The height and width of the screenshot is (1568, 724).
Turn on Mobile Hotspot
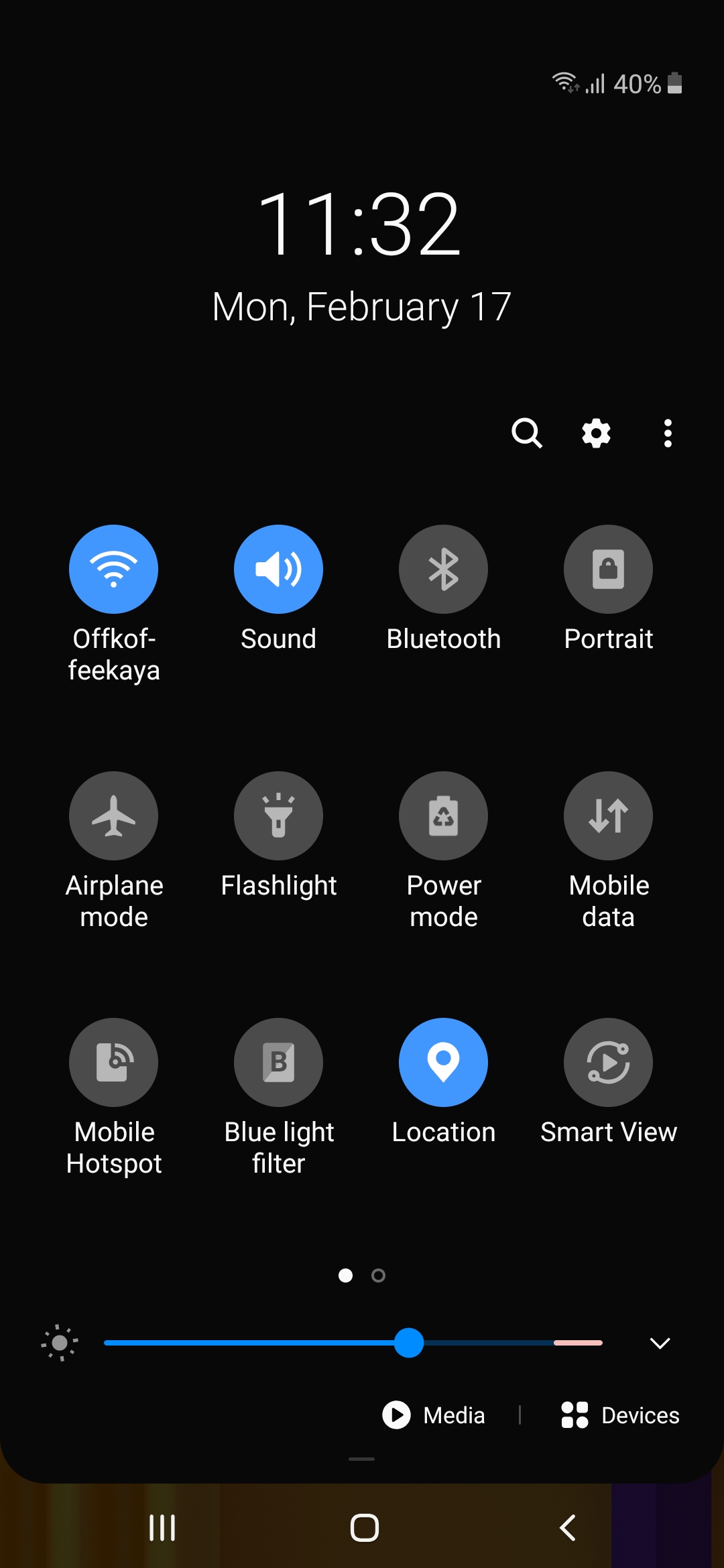[113, 1062]
